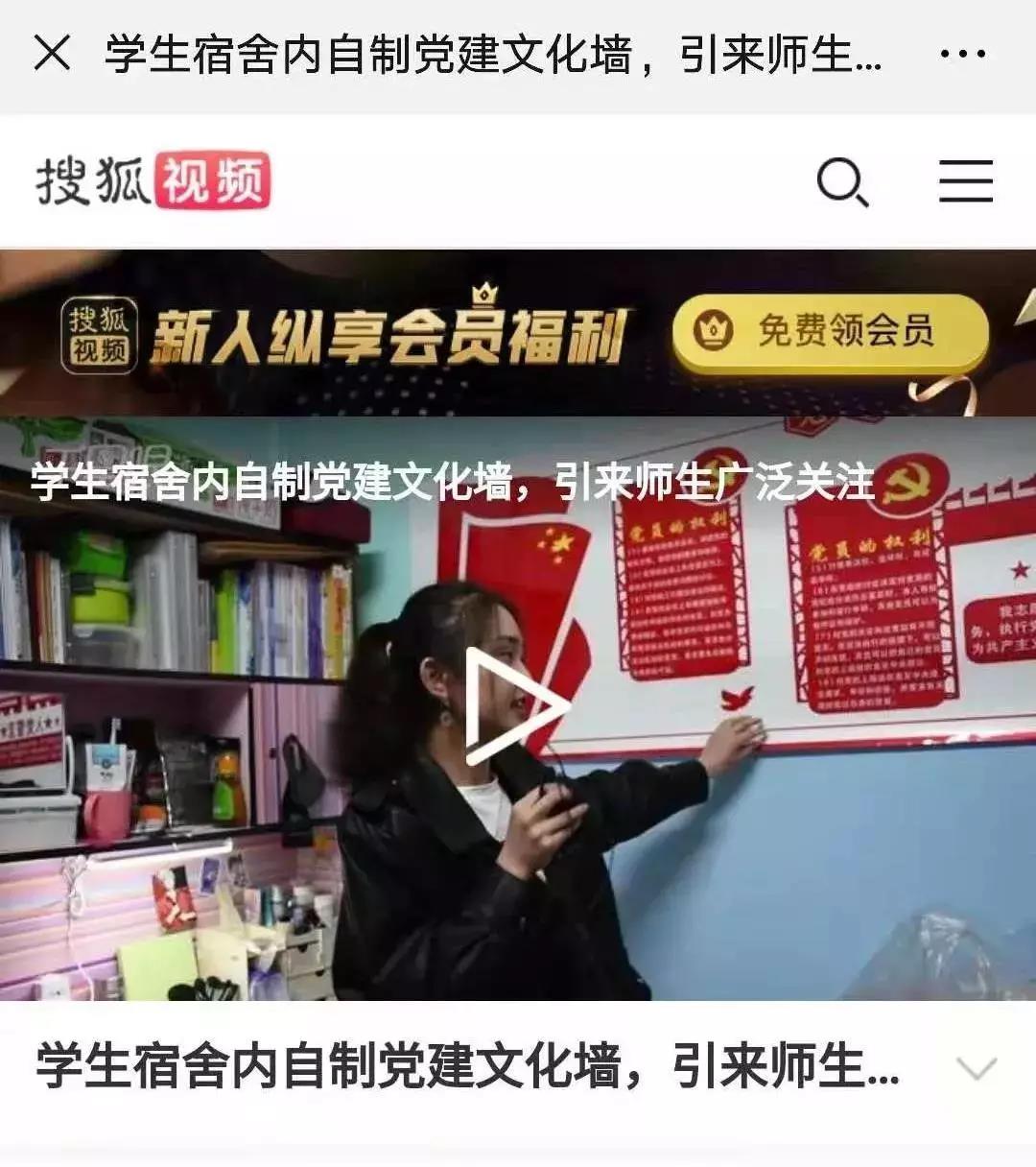Open Sohu Video search

click(x=842, y=181)
